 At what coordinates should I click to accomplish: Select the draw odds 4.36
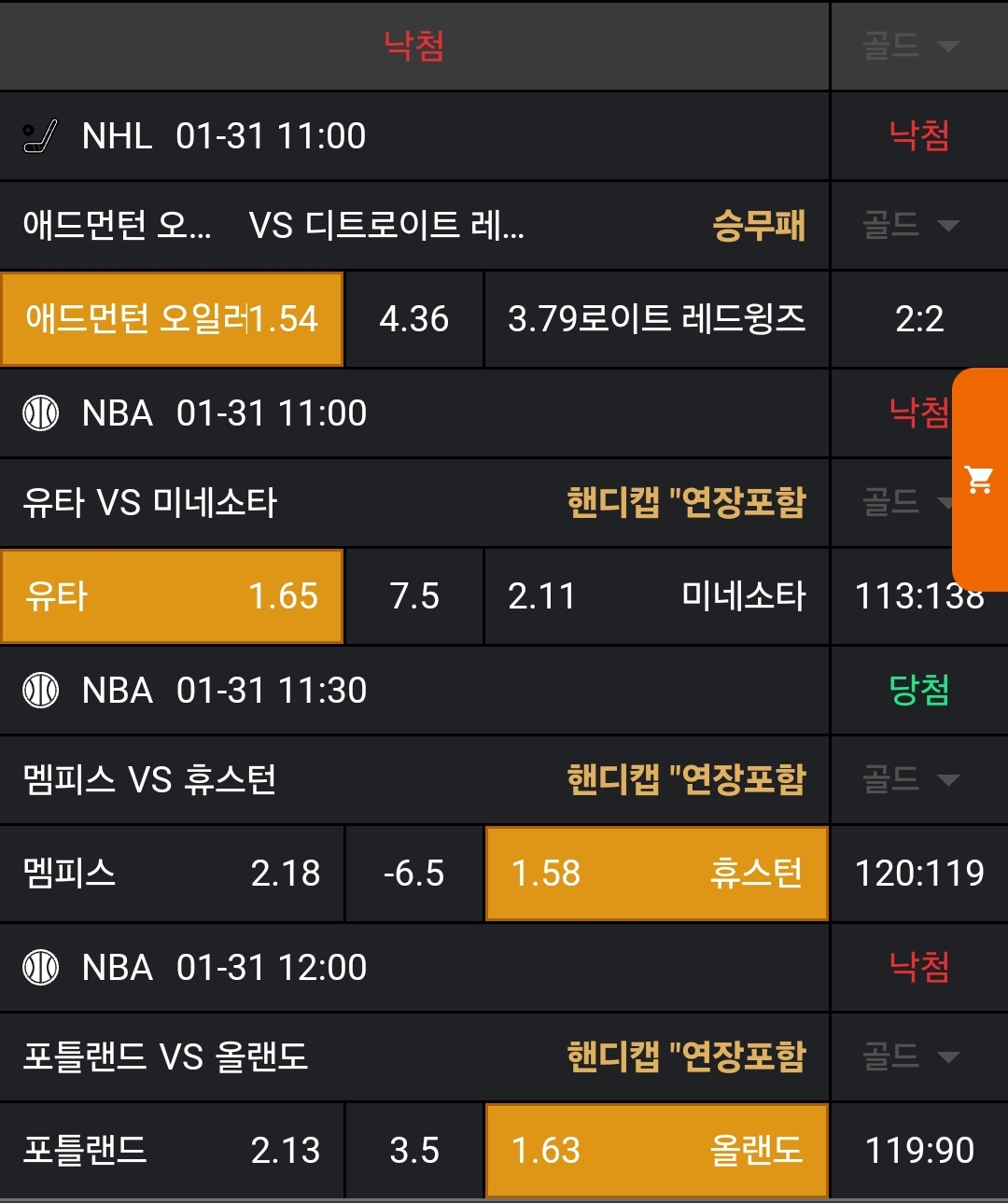413,319
